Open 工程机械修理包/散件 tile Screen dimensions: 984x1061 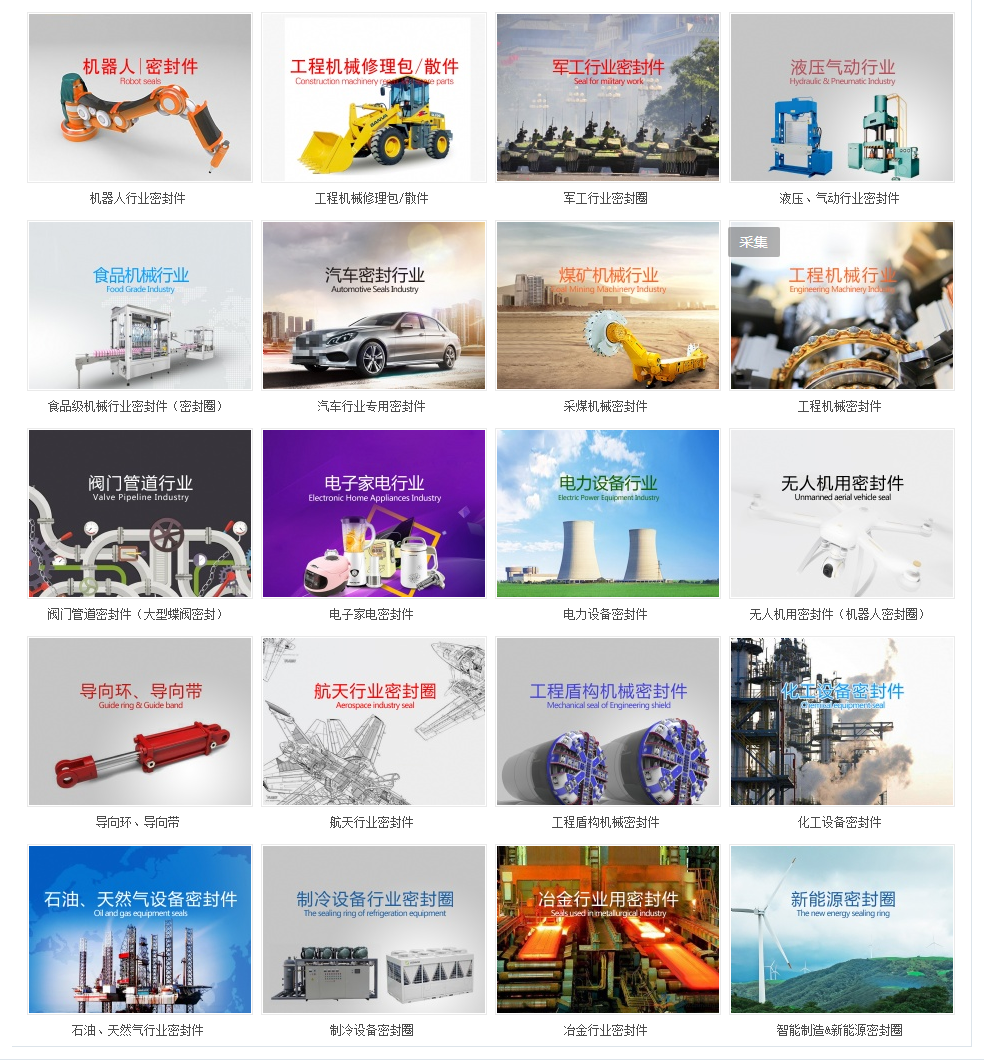pyautogui.click(x=373, y=98)
